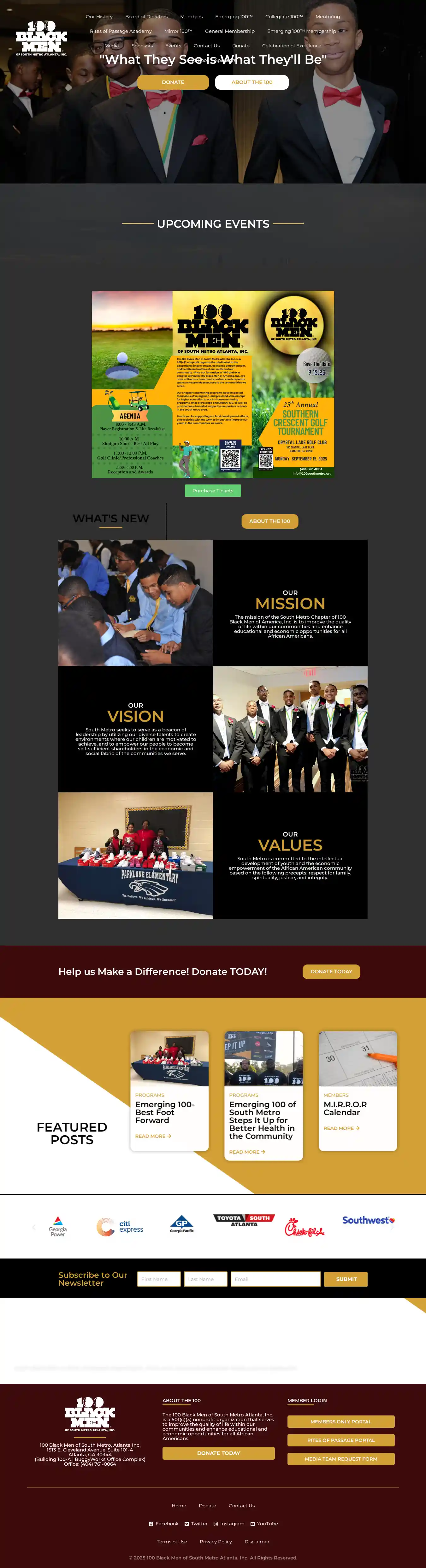Image resolution: width=426 pixels, height=1568 pixels.
Task: Tap the white ABOUT THE 100 hero button
Action: coord(251,82)
